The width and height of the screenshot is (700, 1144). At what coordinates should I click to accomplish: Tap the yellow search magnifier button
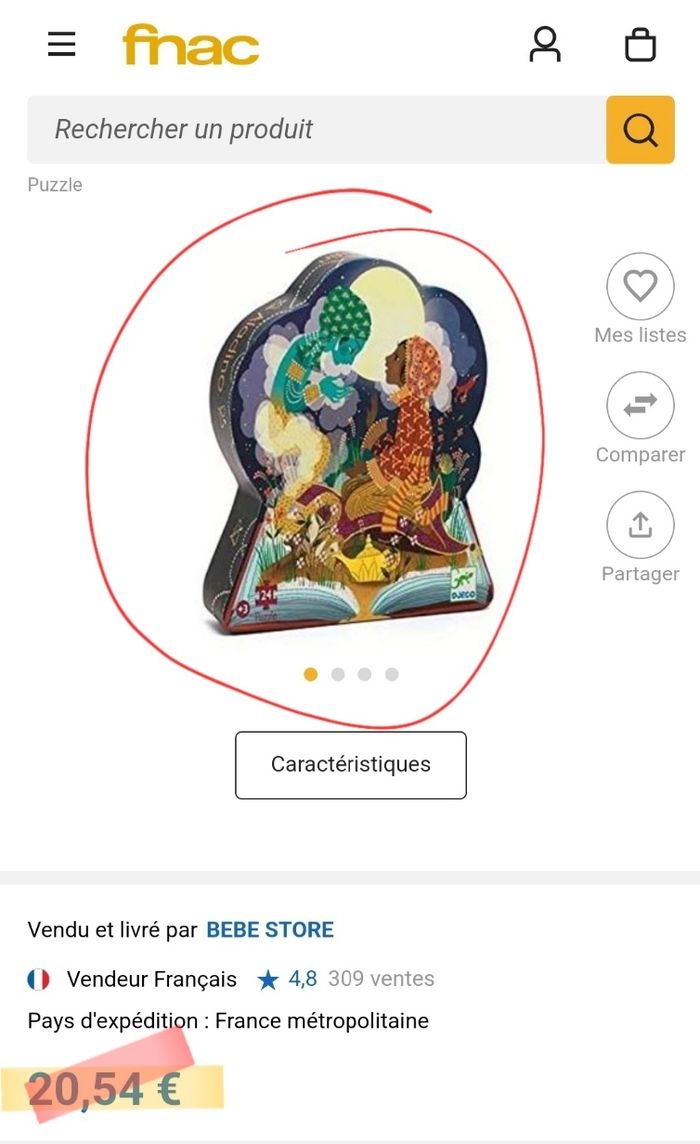point(640,130)
